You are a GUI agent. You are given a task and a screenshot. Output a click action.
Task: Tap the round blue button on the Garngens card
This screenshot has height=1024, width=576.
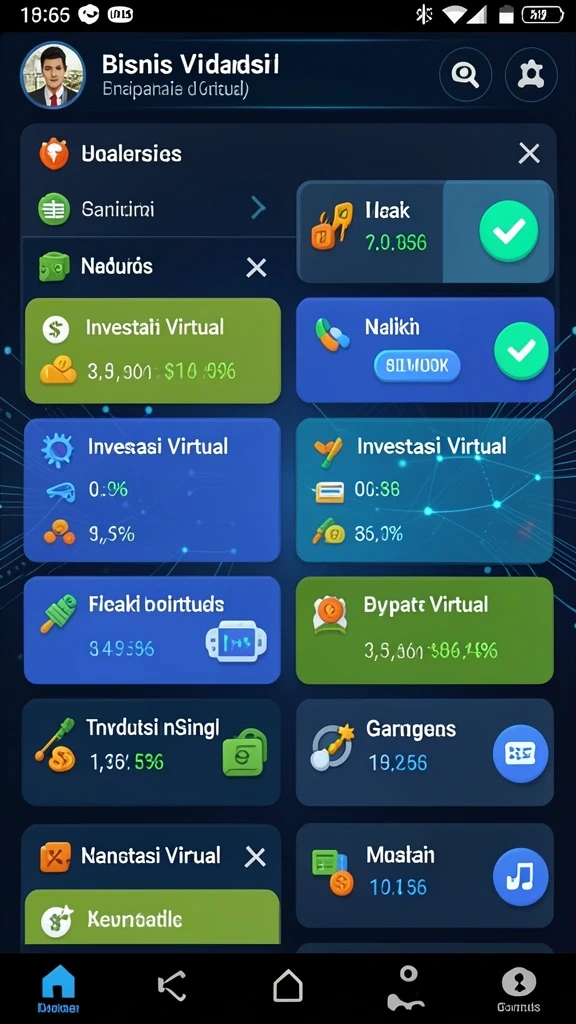tap(520, 754)
